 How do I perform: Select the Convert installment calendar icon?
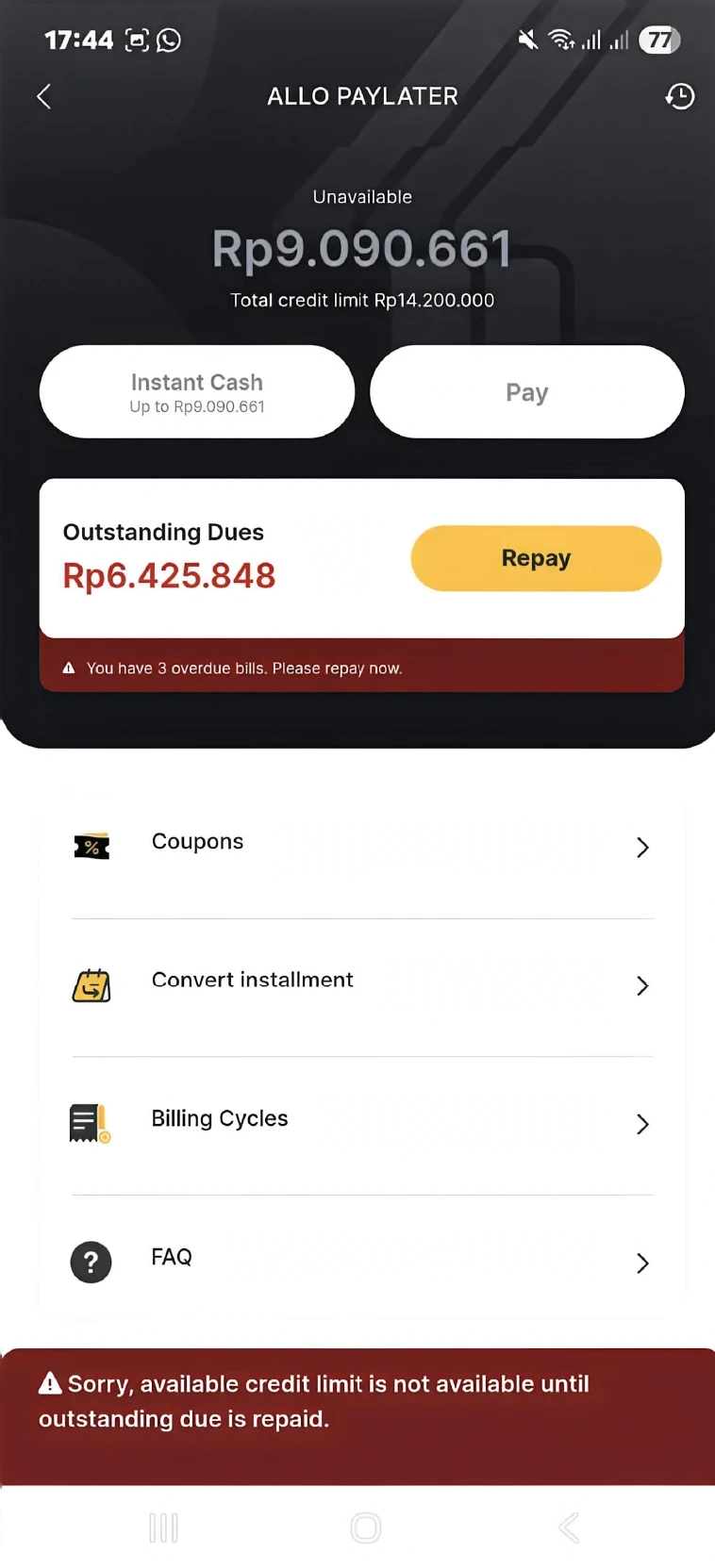pyautogui.click(x=91, y=985)
